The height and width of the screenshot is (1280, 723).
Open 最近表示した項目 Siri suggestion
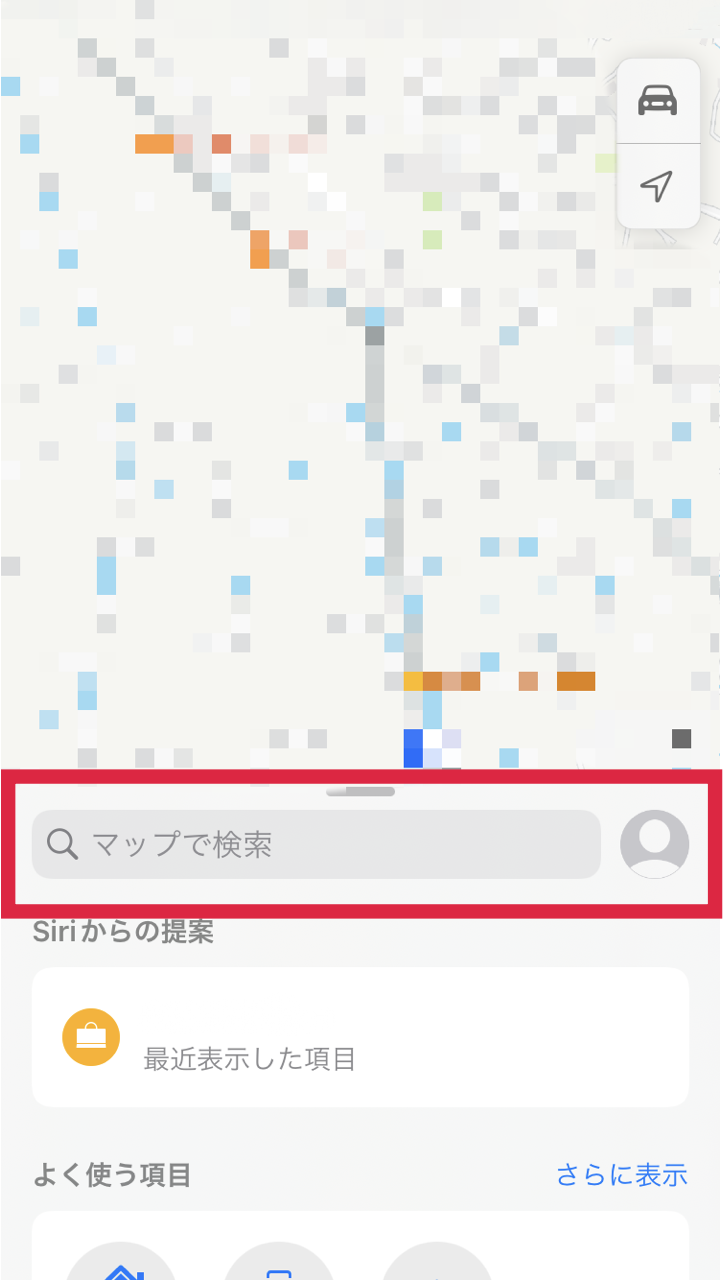click(x=360, y=1037)
